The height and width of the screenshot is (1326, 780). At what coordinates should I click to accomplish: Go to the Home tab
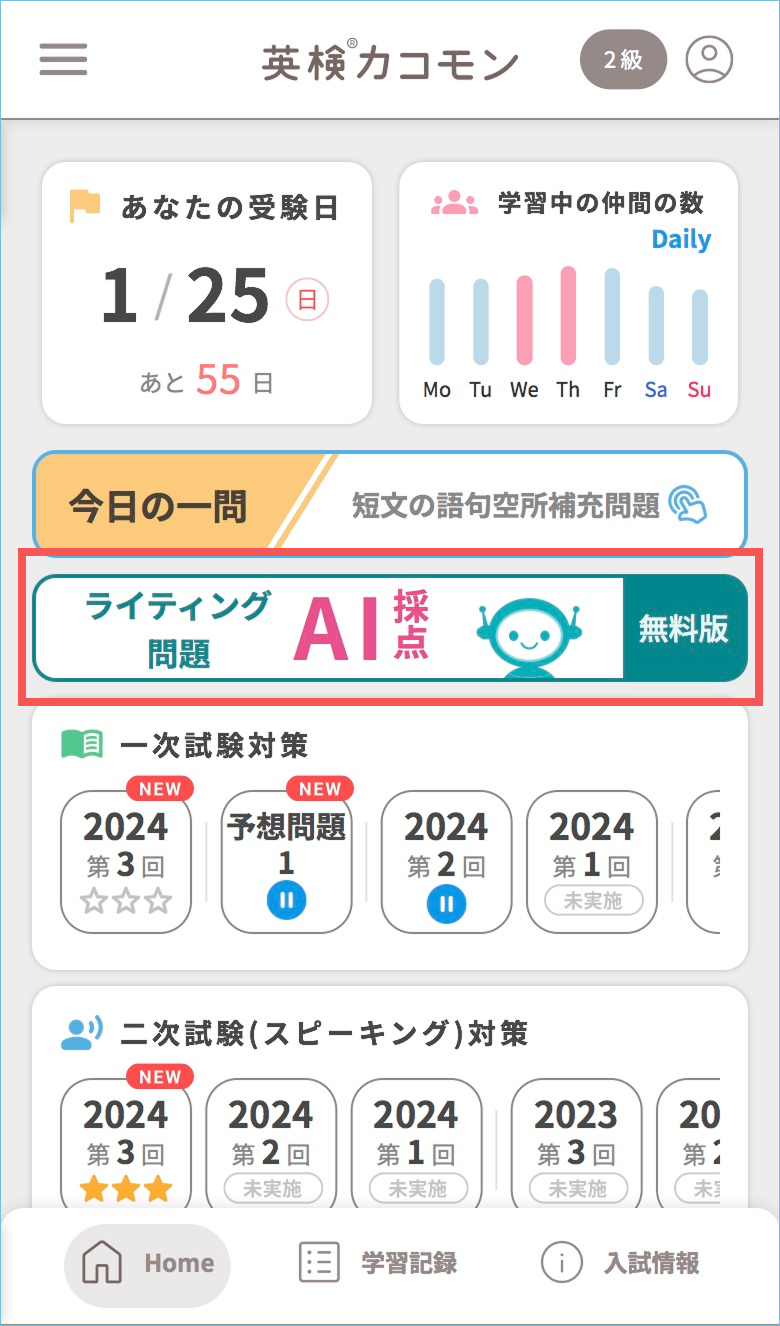147,1264
